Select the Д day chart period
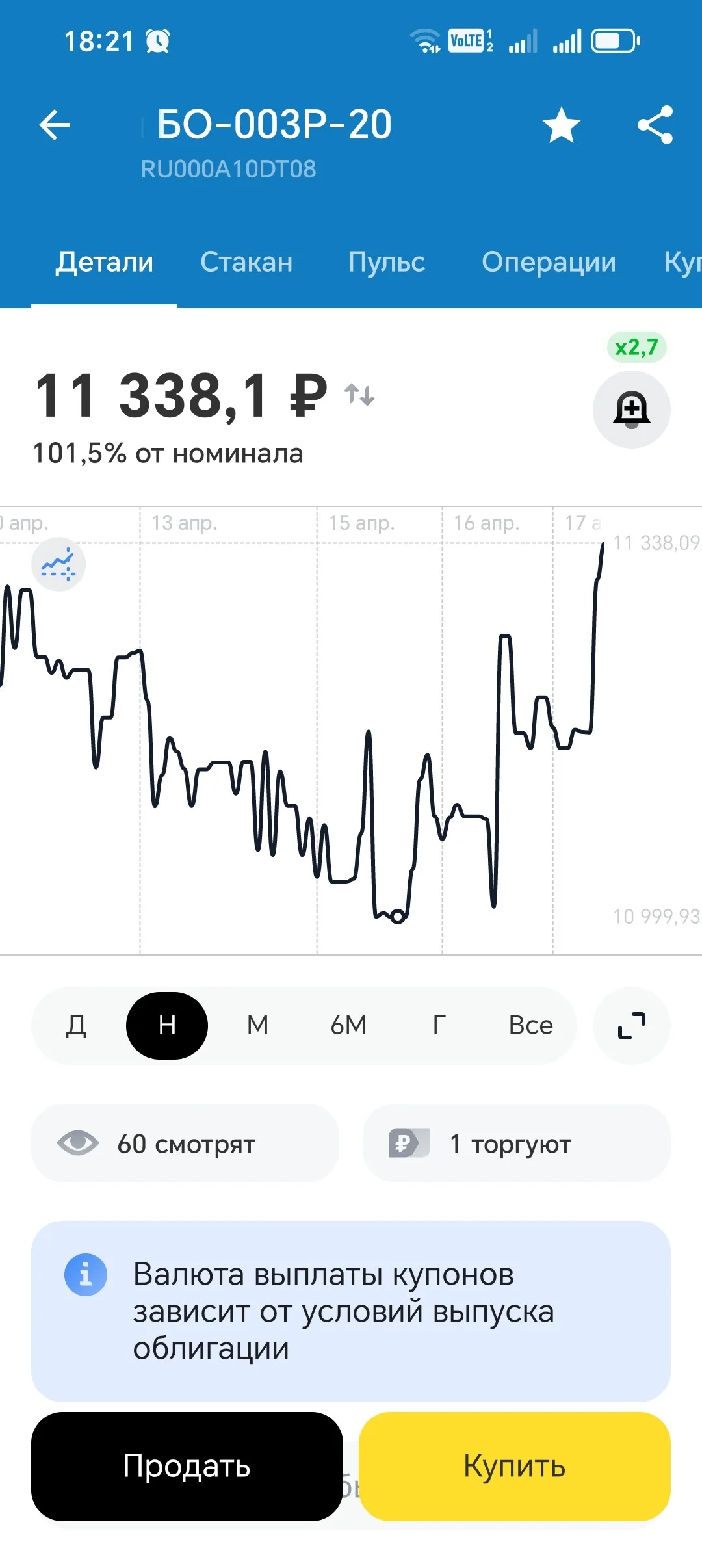Screen dimensions: 702x1568 (x=76, y=1025)
